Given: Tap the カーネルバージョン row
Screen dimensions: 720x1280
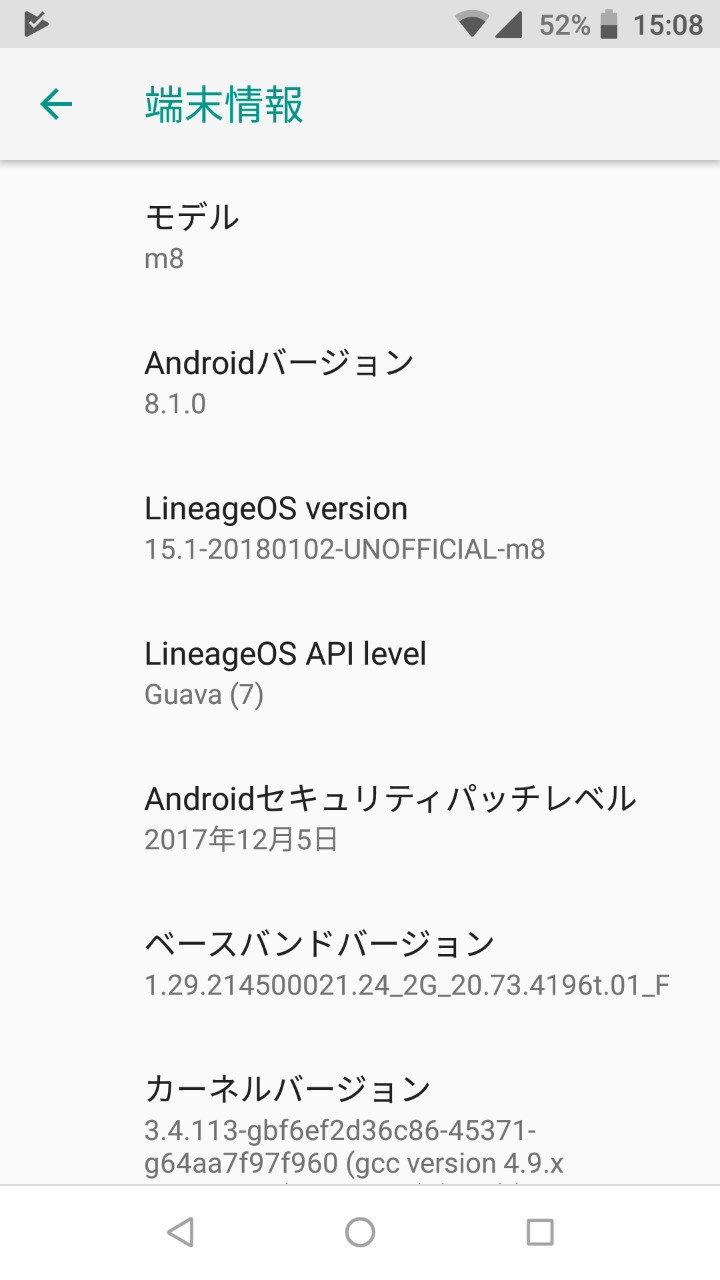Looking at the screenshot, I should pyautogui.click(x=360, y=1110).
